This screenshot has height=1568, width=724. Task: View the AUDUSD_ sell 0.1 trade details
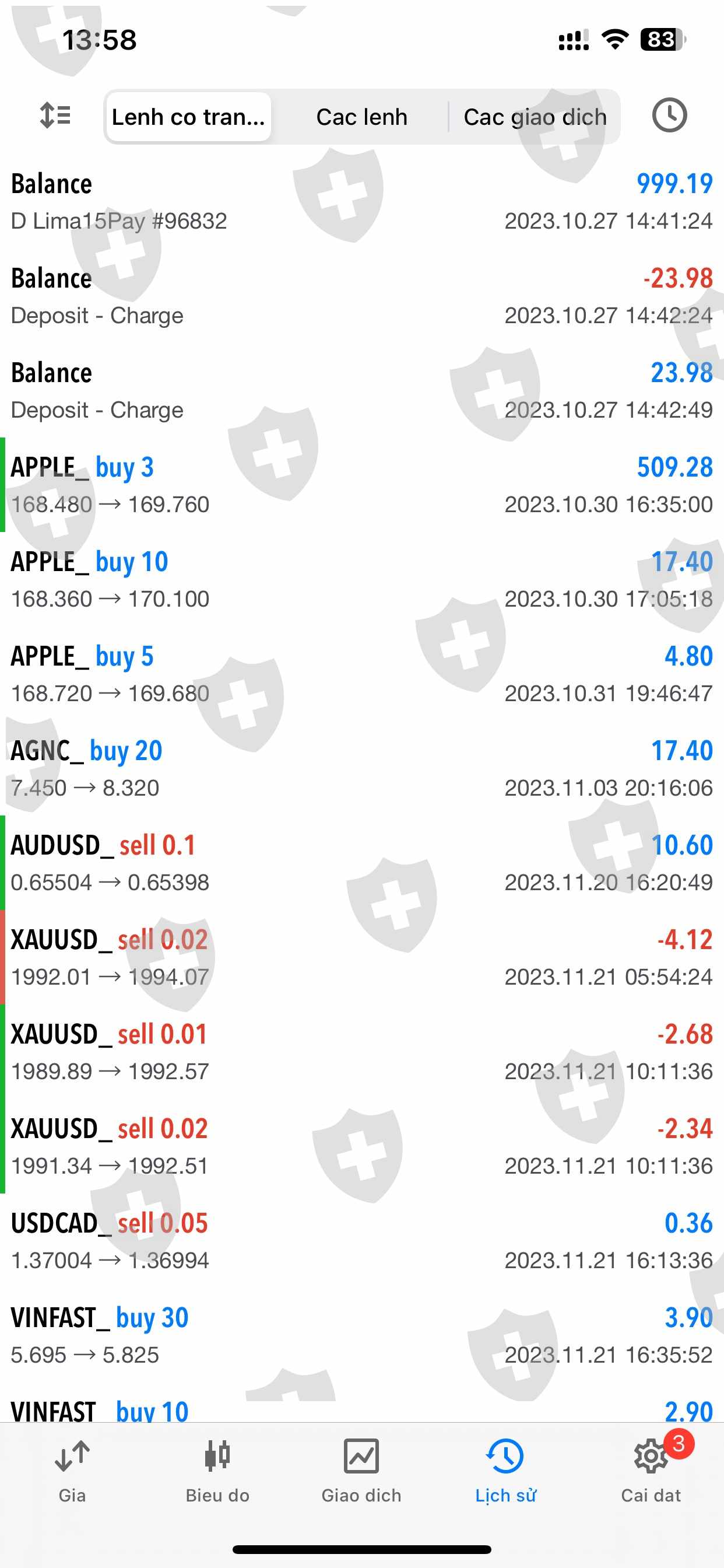[x=362, y=863]
